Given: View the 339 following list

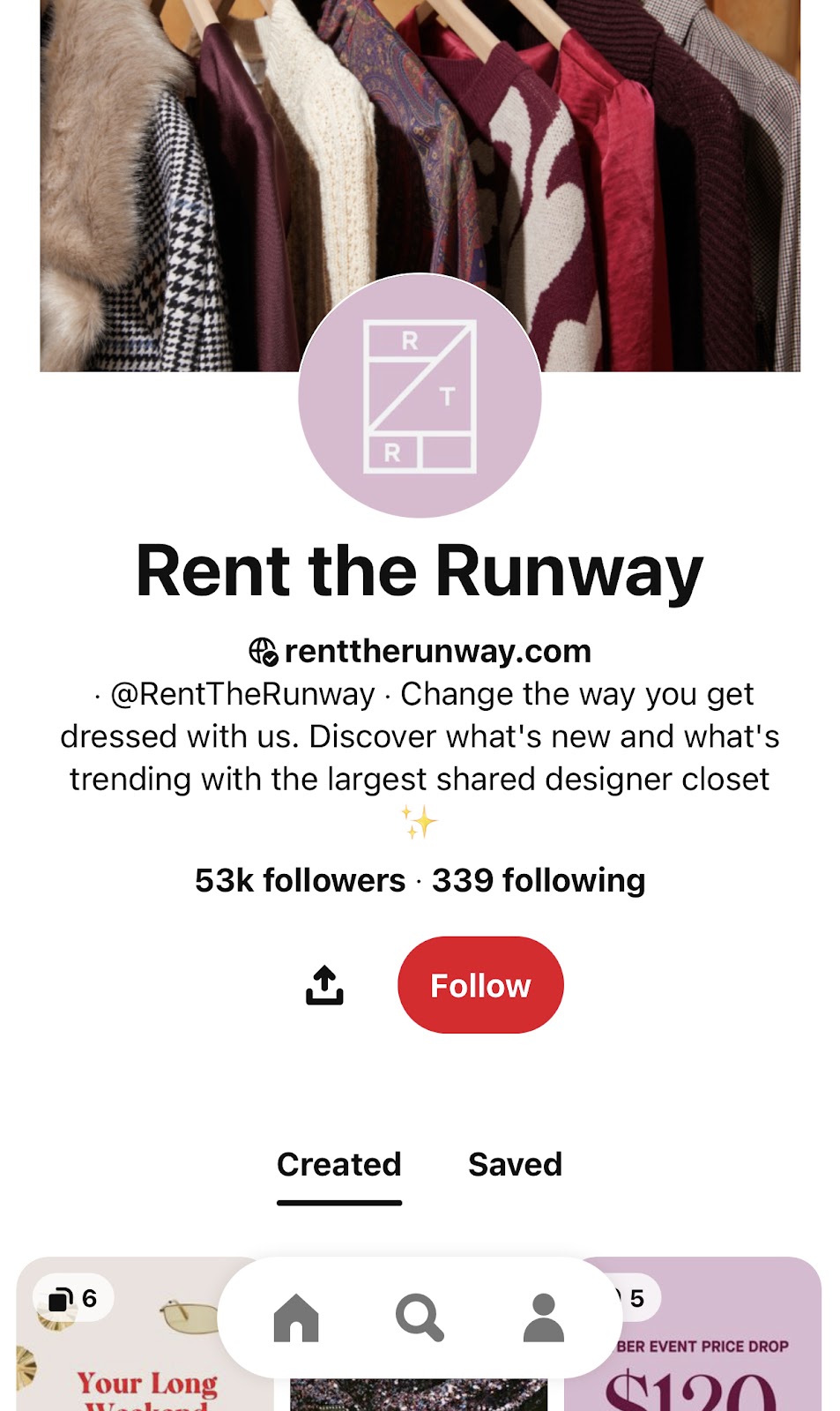Looking at the screenshot, I should [539, 881].
